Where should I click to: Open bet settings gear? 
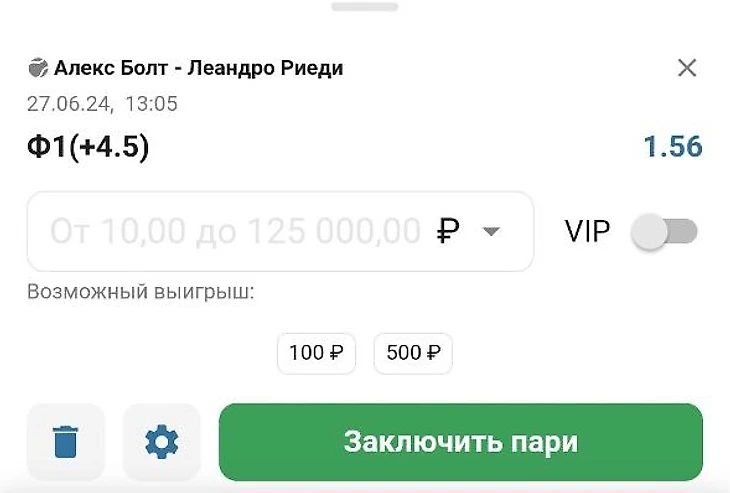[161, 441]
